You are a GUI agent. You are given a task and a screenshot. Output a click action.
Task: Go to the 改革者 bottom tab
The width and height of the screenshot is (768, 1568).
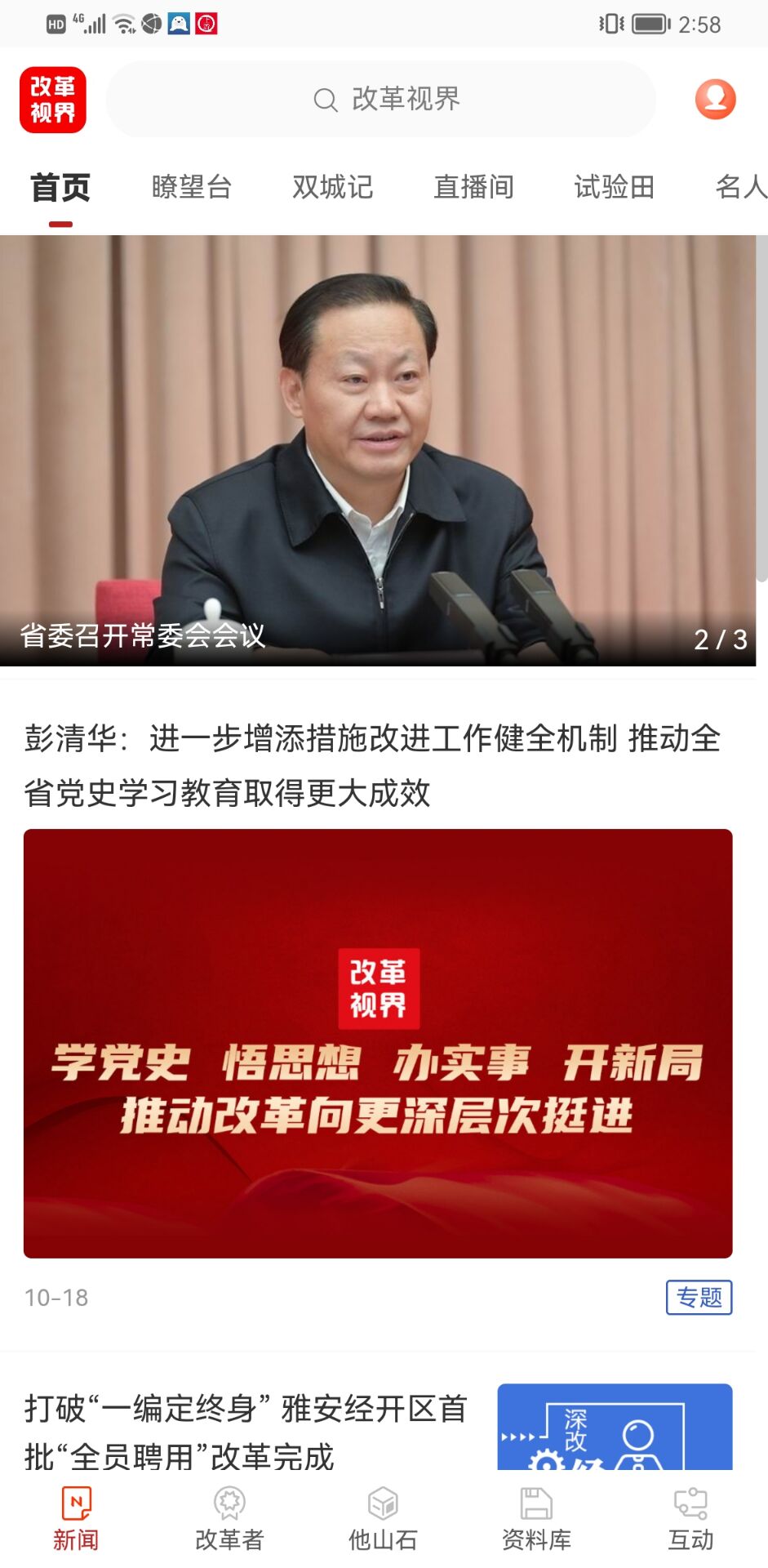229,1519
